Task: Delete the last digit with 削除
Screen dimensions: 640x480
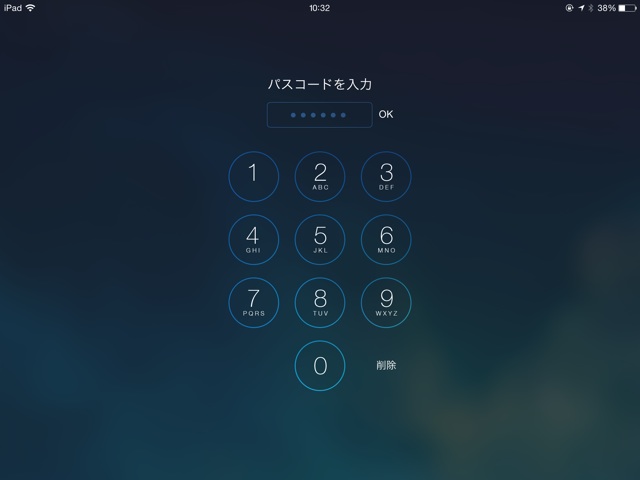Action: point(386,365)
